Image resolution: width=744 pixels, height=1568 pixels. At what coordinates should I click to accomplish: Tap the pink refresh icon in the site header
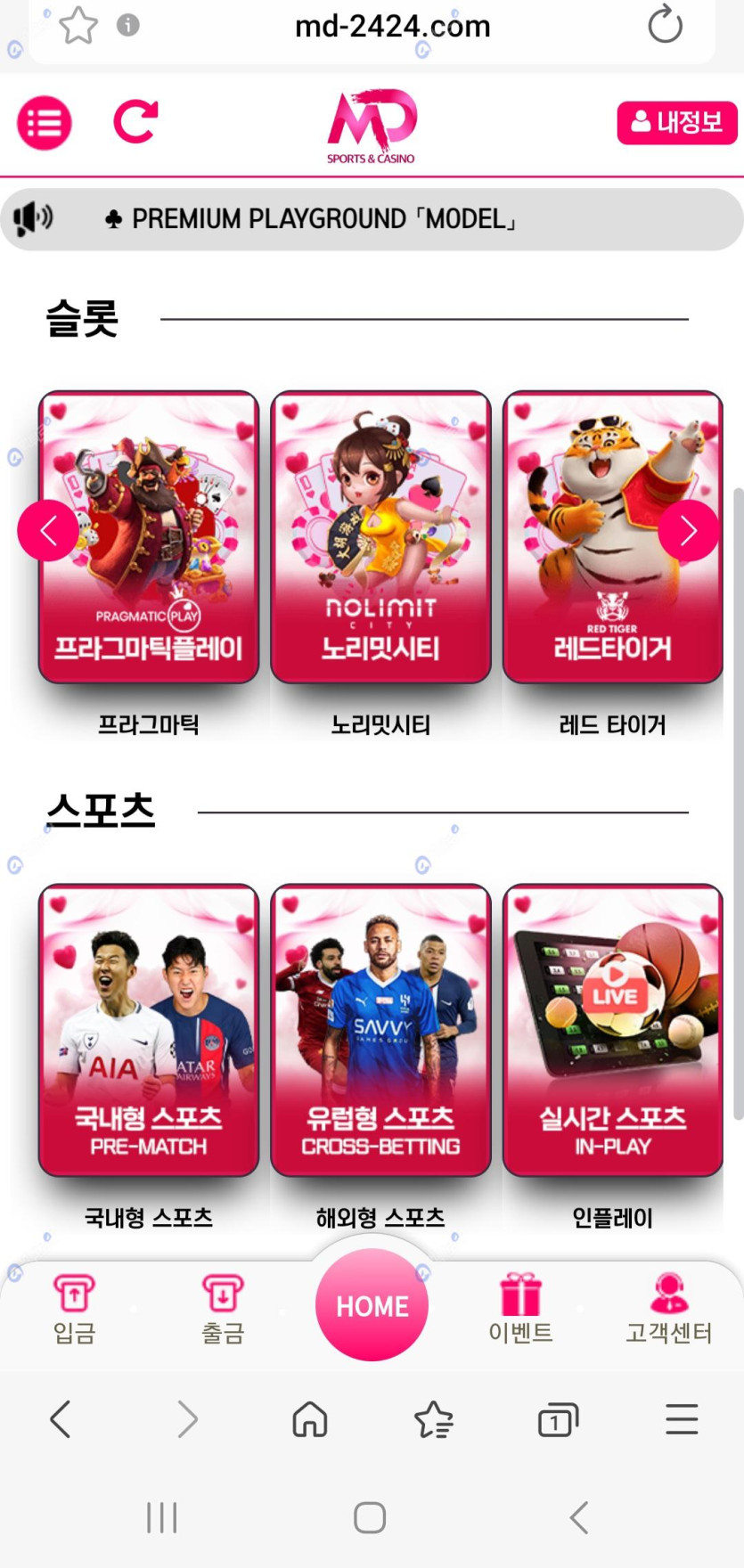(x=135, y=122)
